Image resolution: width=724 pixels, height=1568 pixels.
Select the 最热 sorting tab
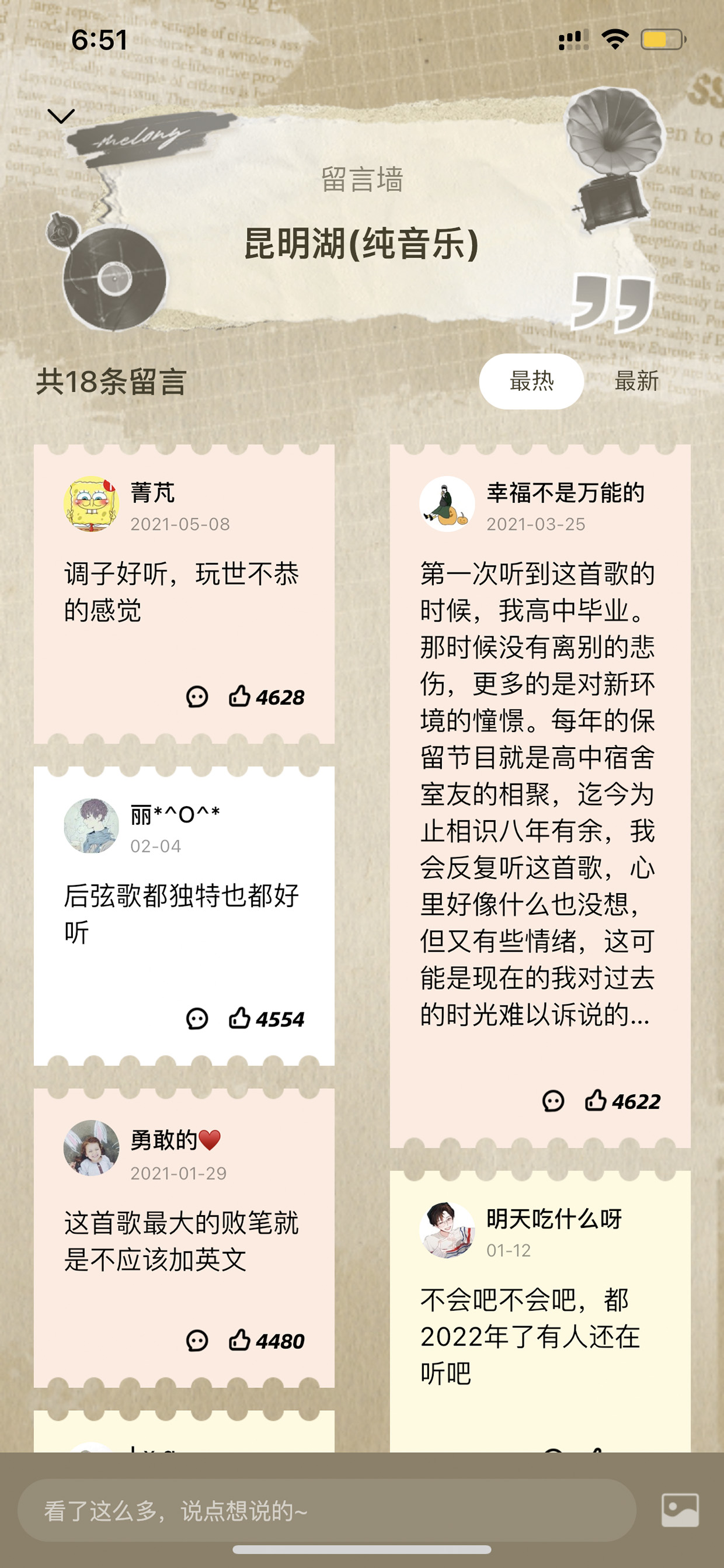[531, 381]
